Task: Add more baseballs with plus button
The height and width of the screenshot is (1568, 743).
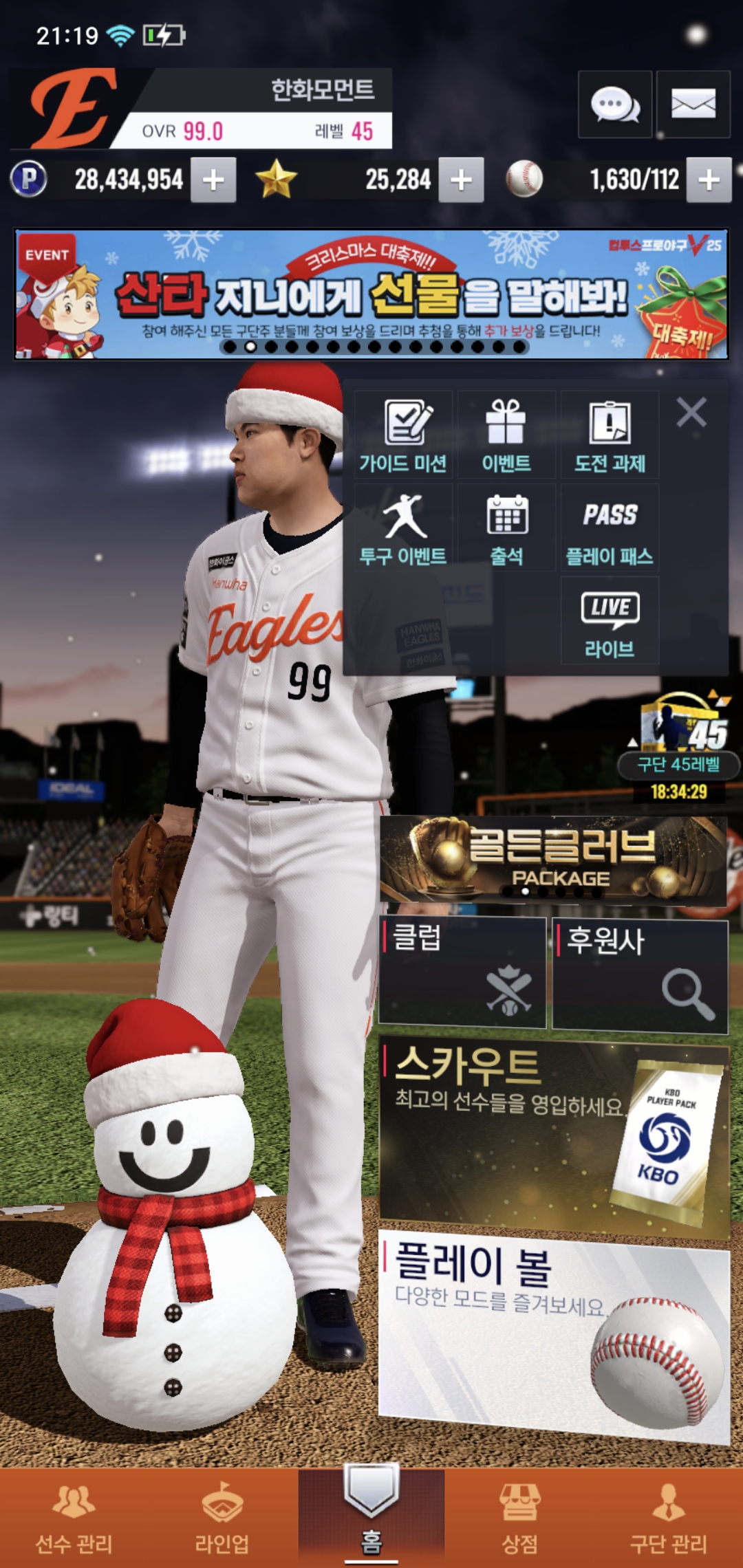Action: tap(709, 180)
